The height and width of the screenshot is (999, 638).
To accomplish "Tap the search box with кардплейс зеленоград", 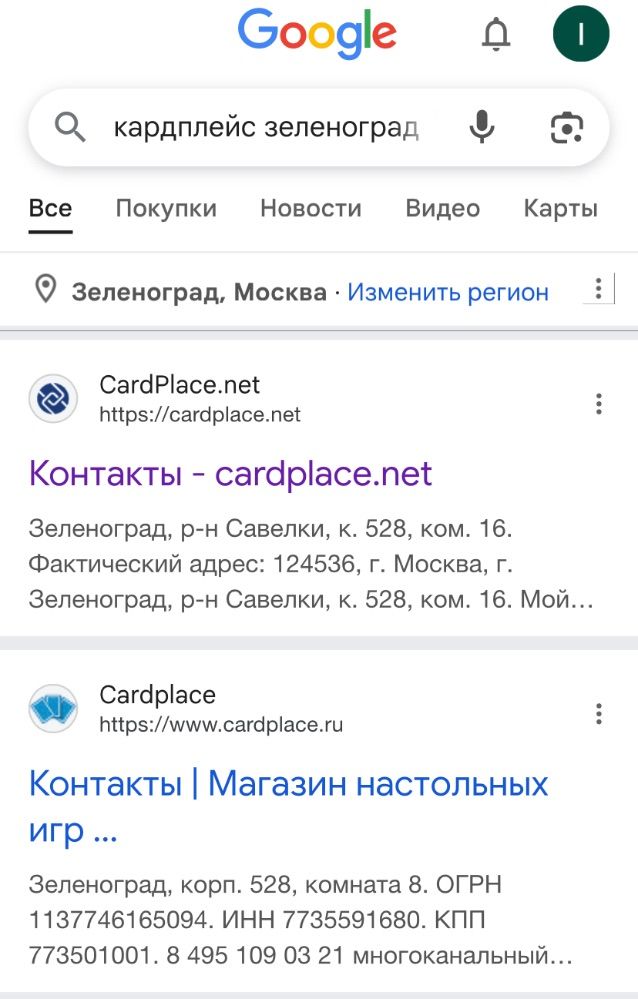I will tap(265, 128).
